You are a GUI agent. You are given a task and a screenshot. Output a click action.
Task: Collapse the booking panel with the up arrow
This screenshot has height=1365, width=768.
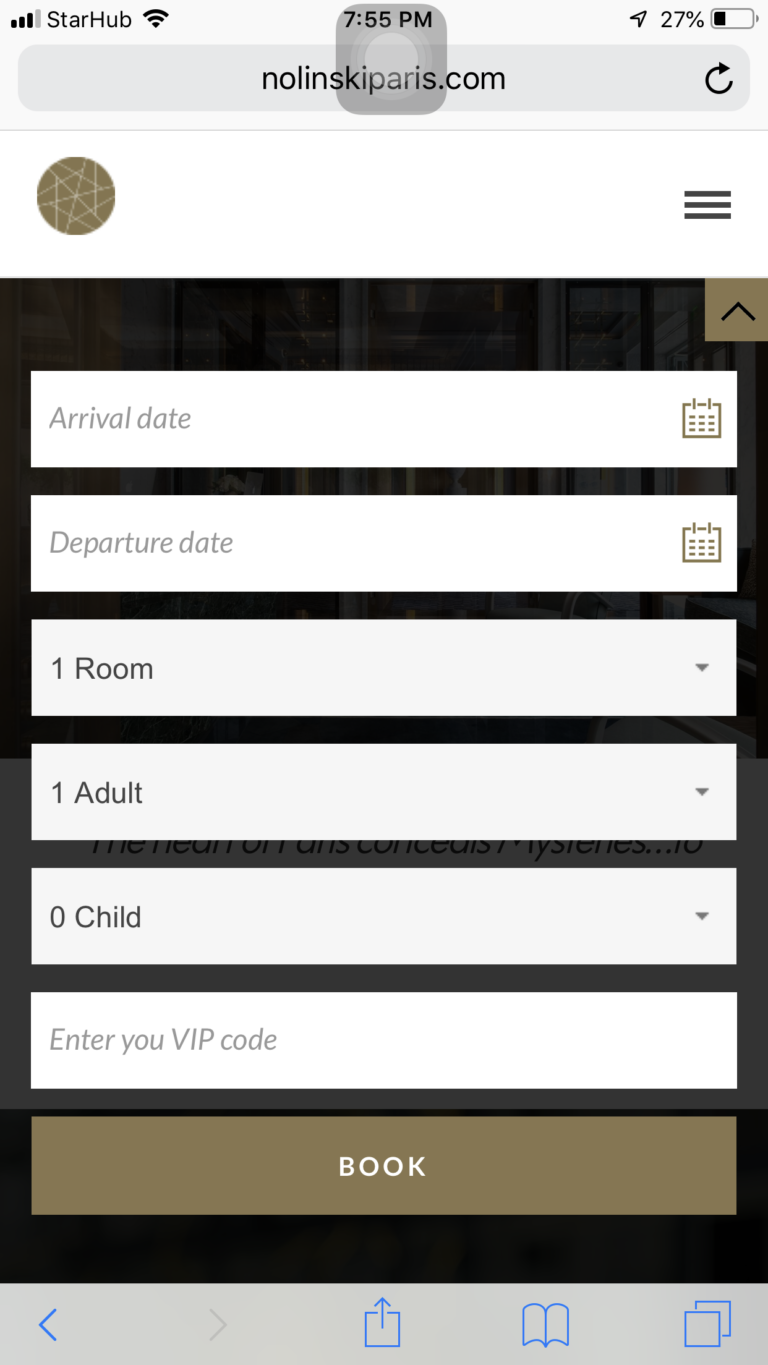pyautogui.click(x=737, y=311)
